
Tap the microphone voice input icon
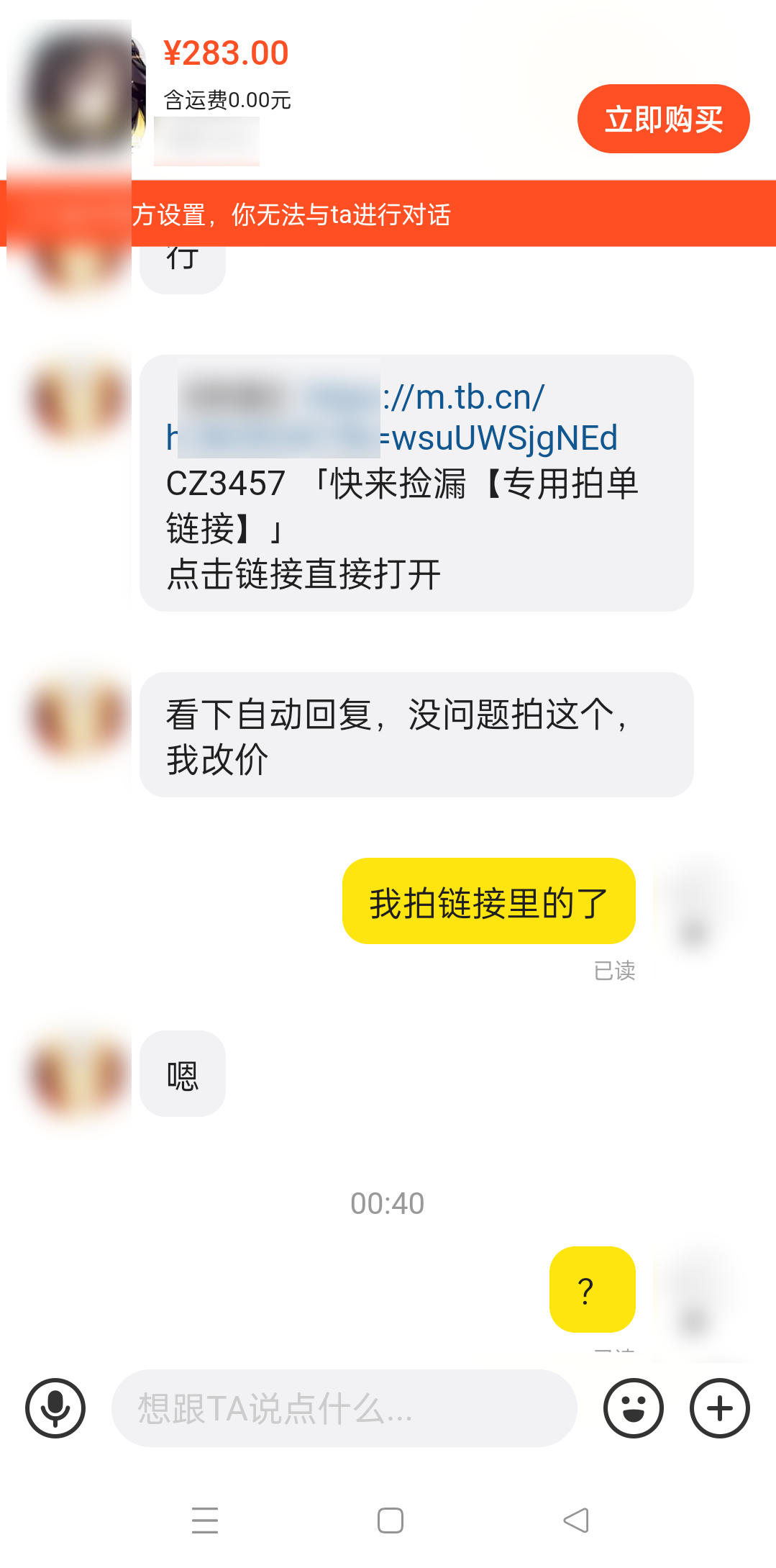point(55,1408)
